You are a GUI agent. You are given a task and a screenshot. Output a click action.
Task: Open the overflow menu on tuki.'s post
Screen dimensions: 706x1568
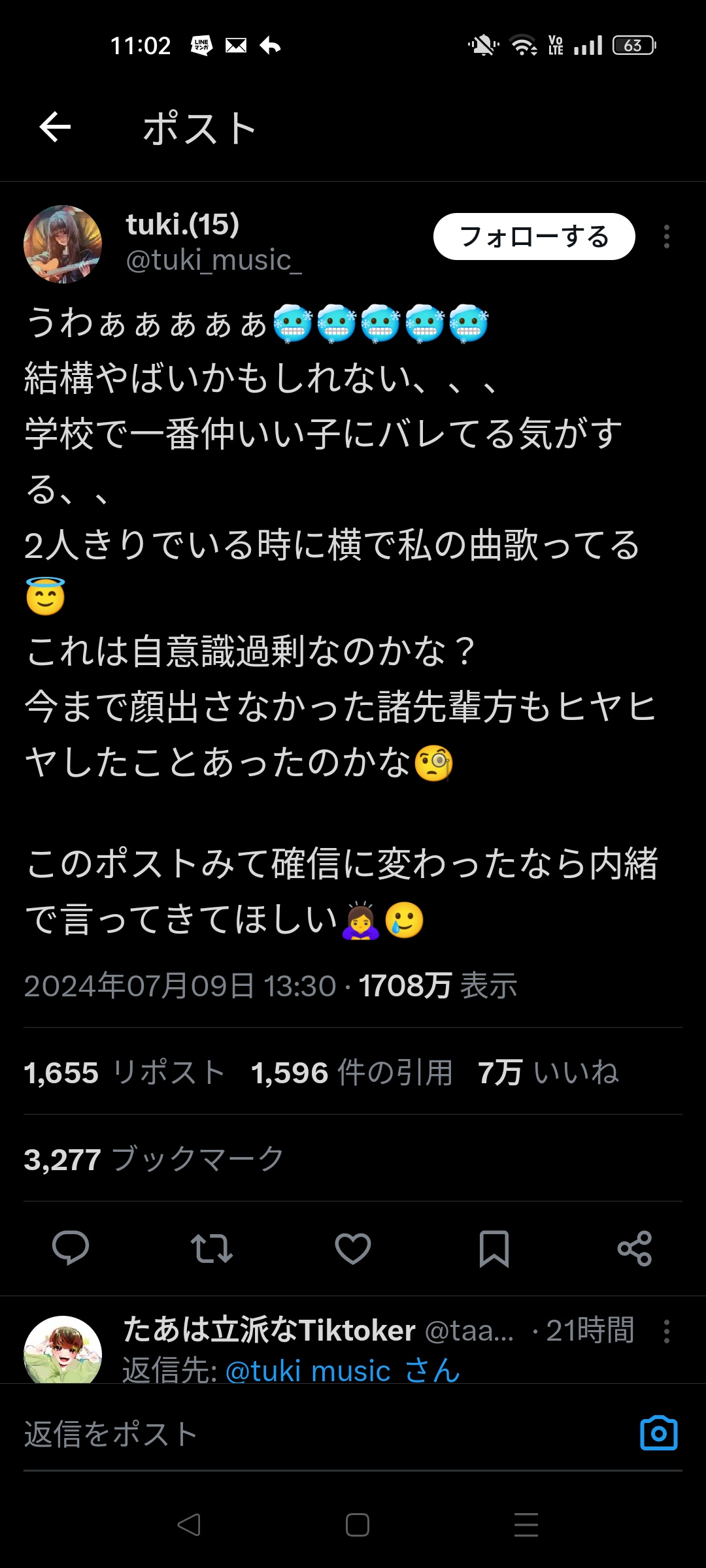(x=666, y=237)
